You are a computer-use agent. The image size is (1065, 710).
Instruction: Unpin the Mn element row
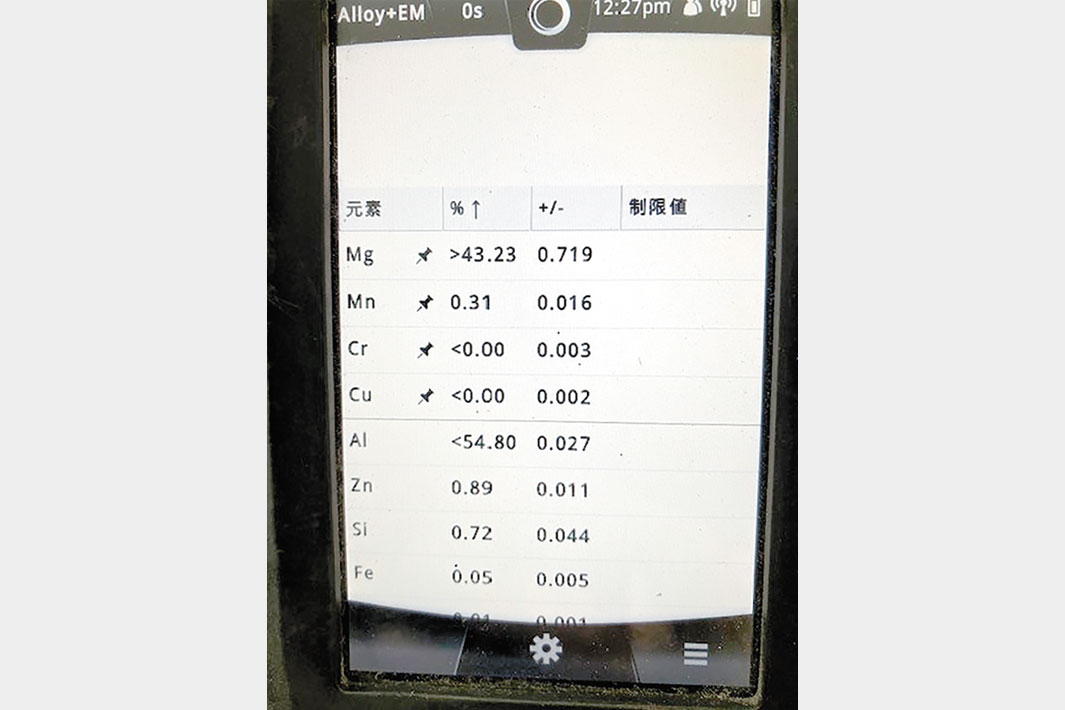(x=425, y=303)
